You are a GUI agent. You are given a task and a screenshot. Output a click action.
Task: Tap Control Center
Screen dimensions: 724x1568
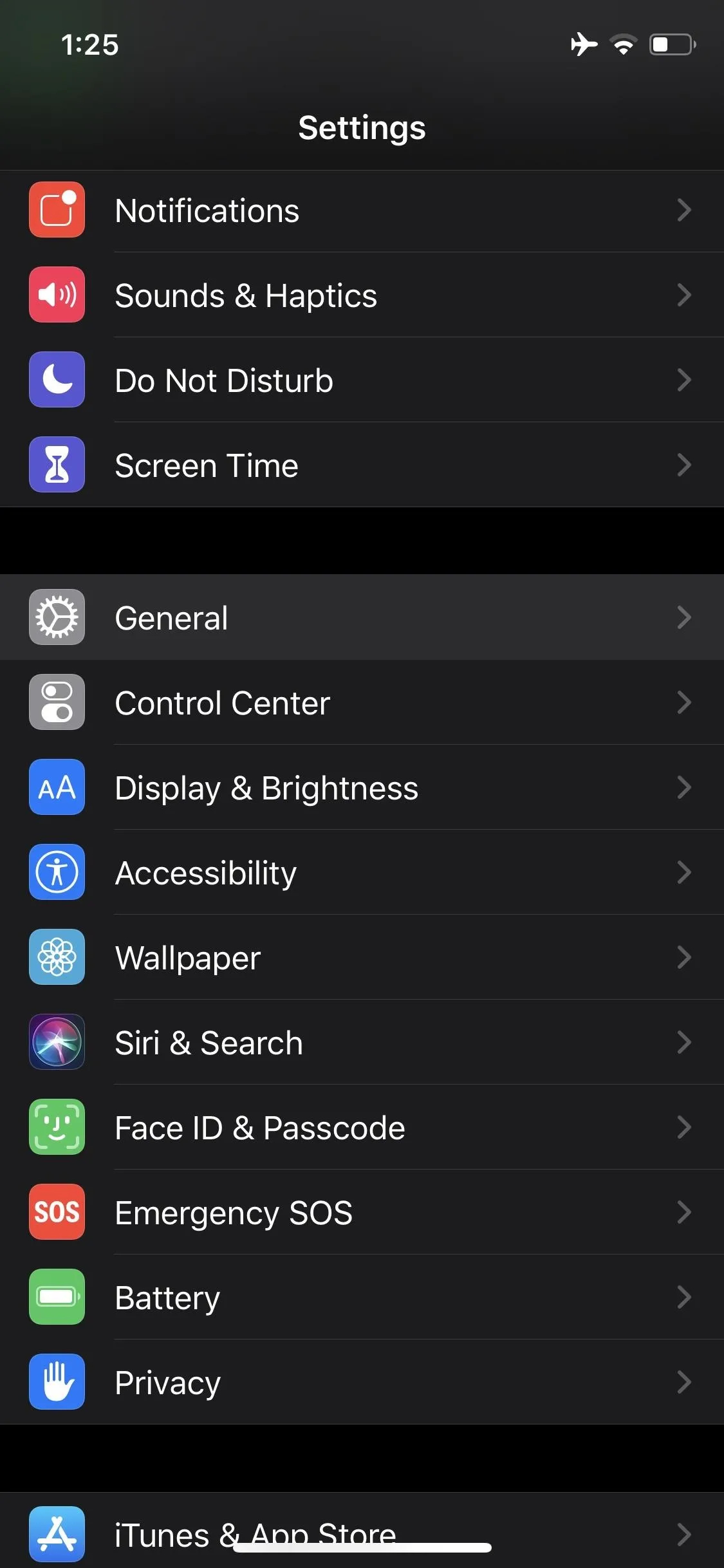pyautogui.click(x=362, y=702)
